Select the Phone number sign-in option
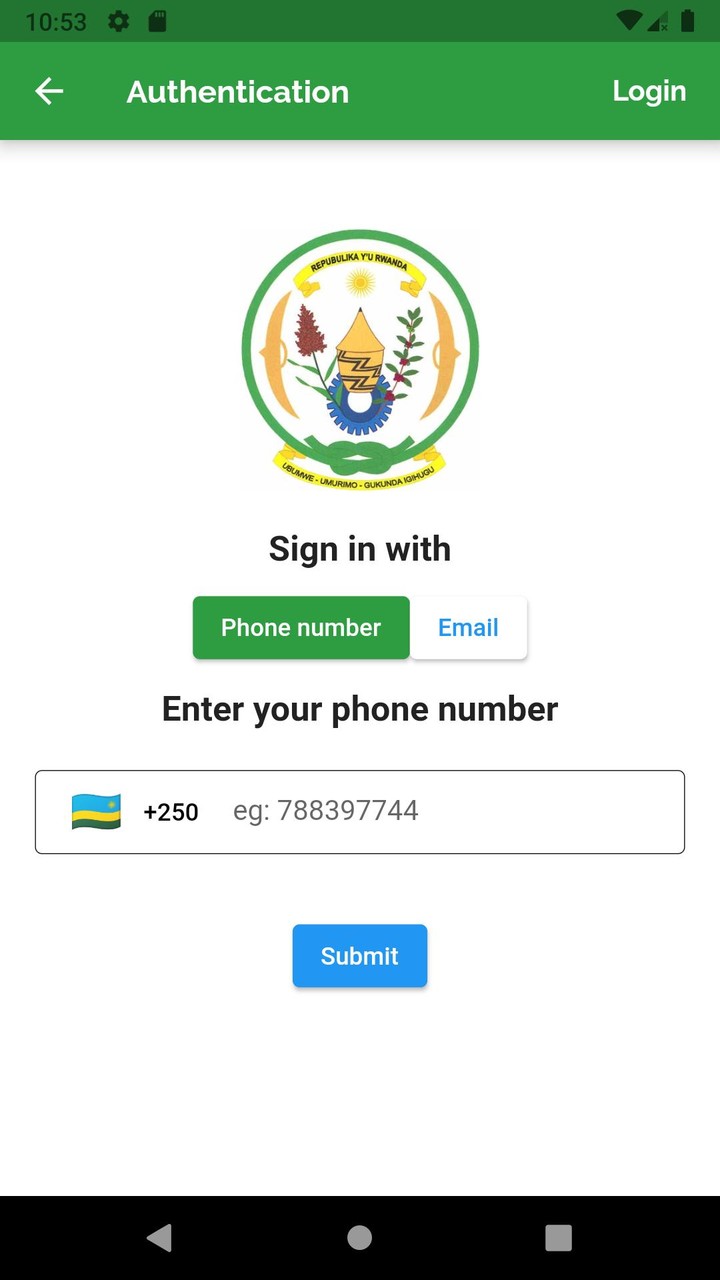 tap(301, 628)
